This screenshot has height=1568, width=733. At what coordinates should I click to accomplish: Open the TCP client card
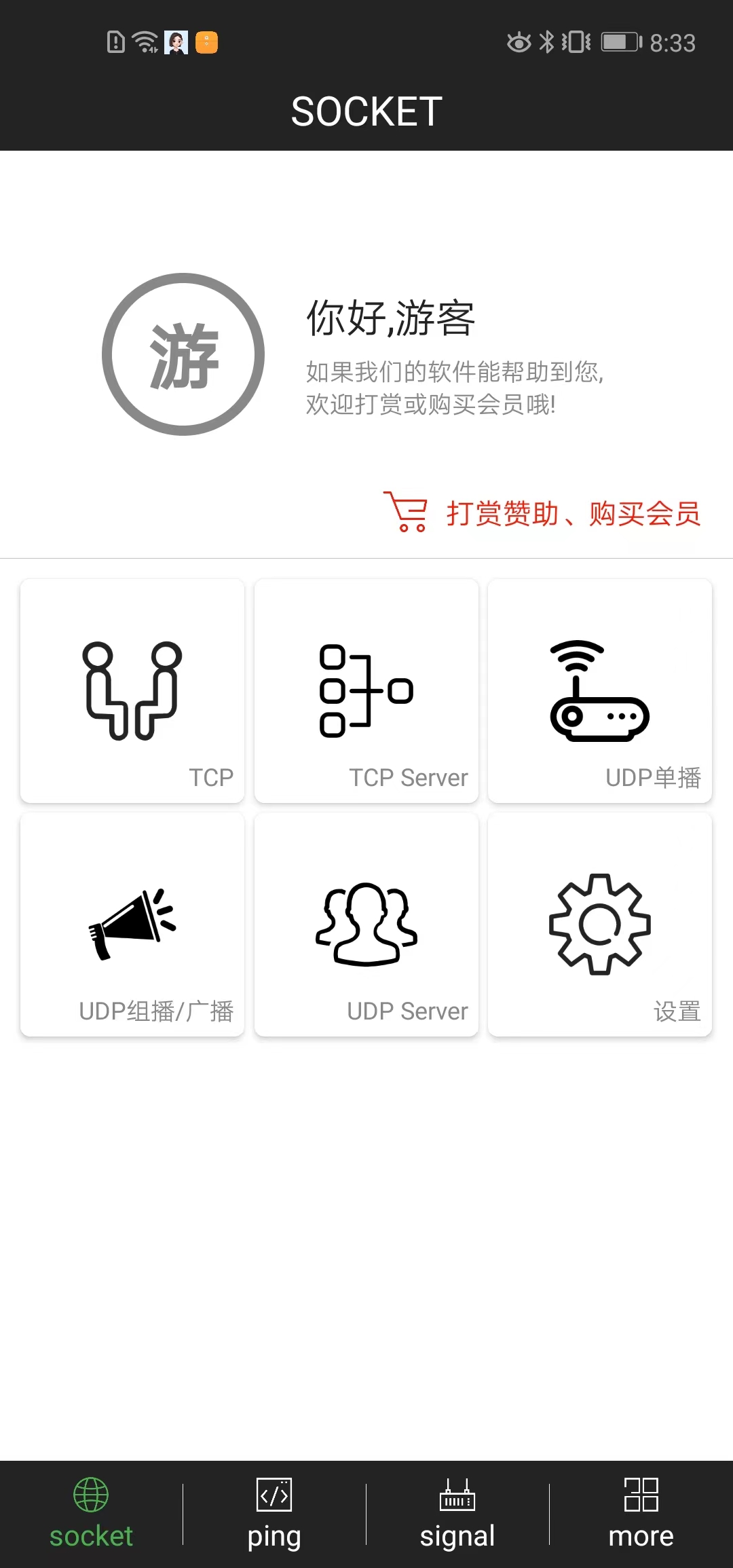132,691
